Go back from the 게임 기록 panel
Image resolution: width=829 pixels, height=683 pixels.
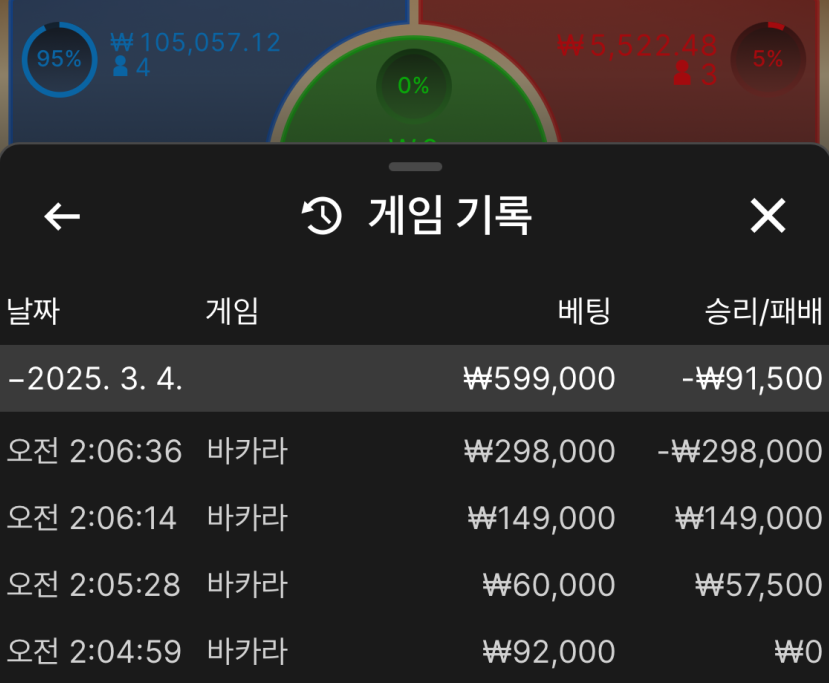pyautogui.click(x=62, y=216)
